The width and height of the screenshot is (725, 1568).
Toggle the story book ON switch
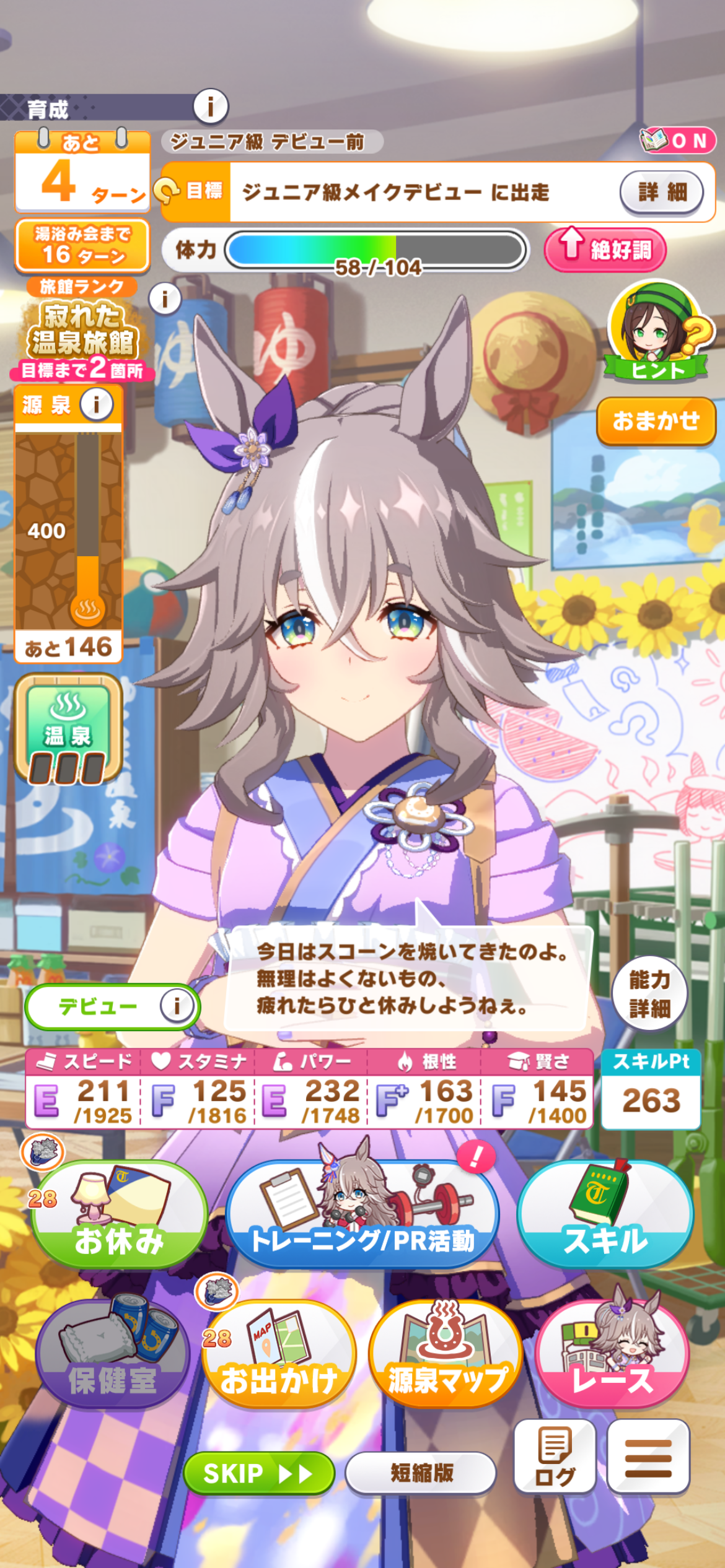(678, 141)
